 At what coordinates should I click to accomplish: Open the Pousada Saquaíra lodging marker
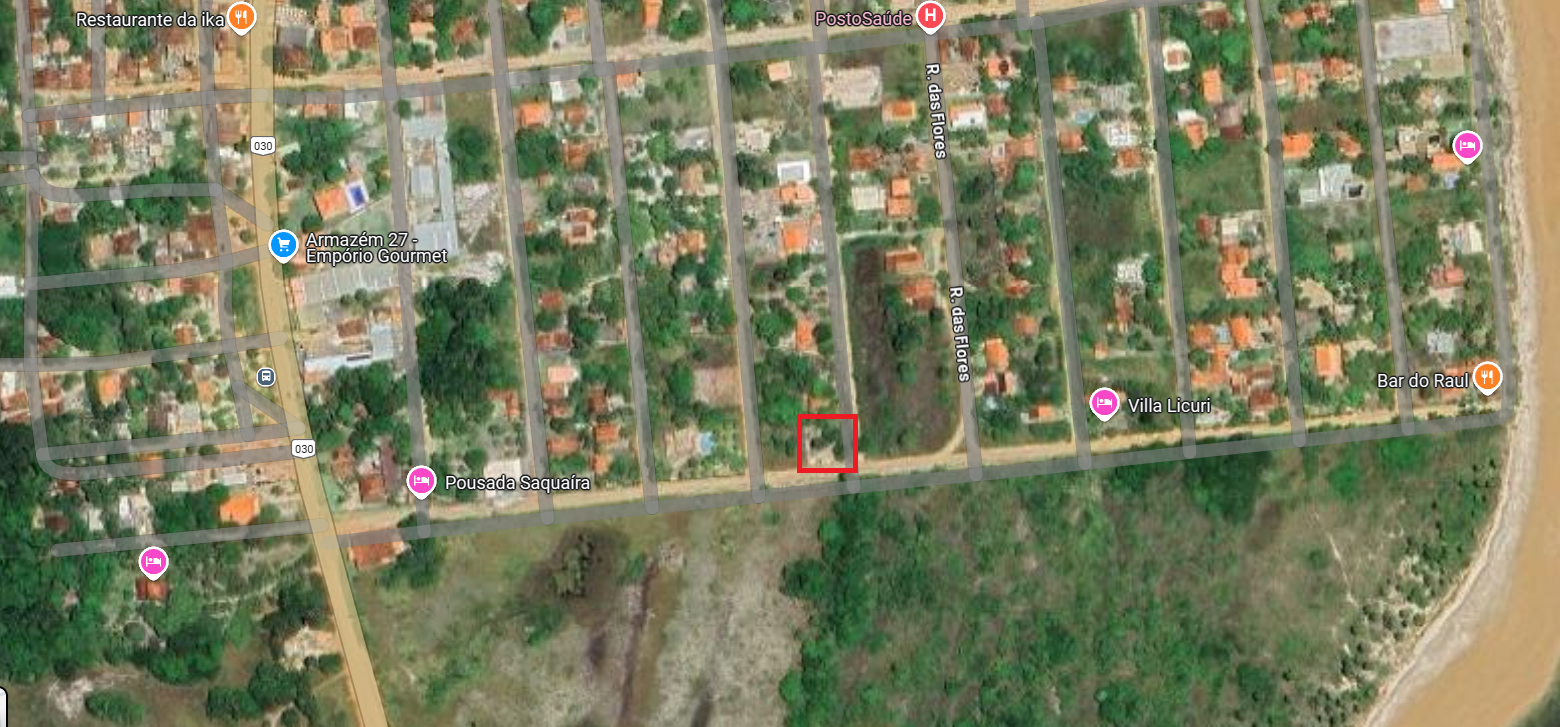coord(422,481)
